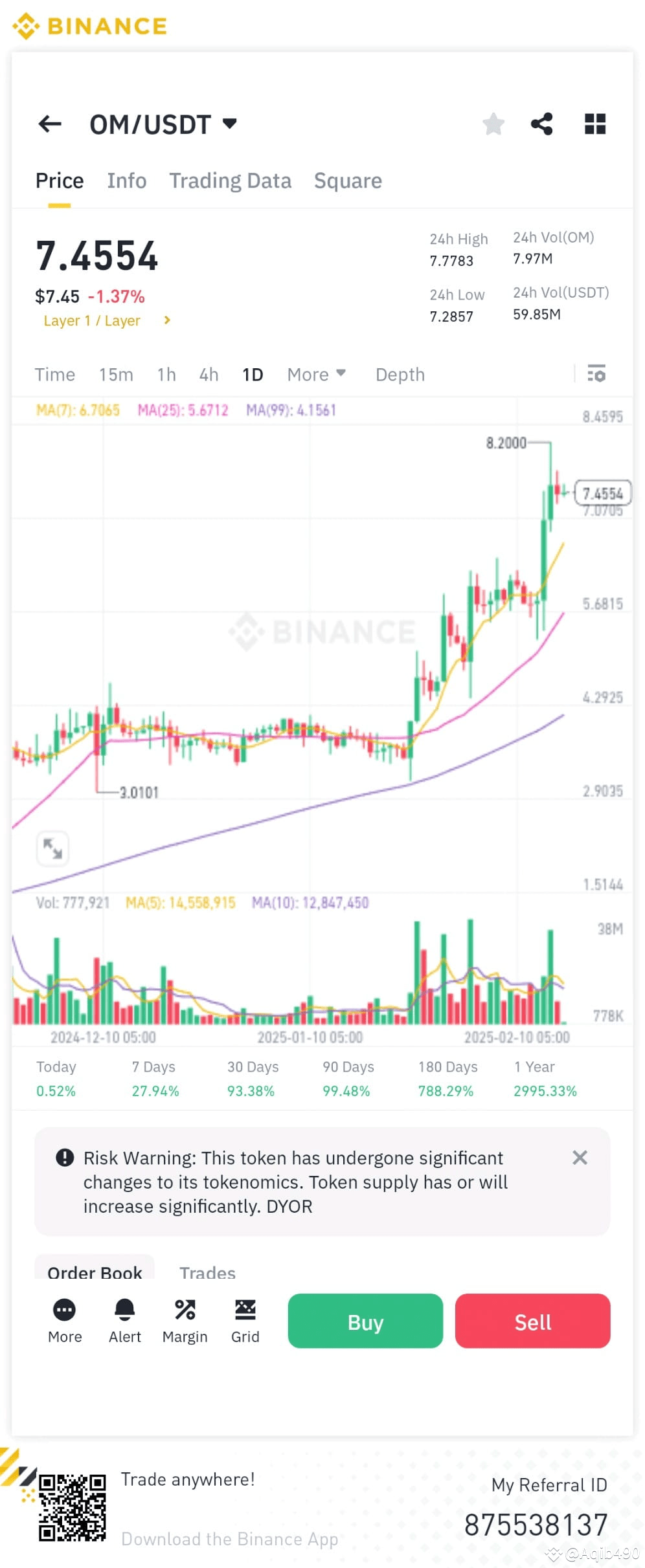Open the apps grid icon top right
Screen dimensions: 645x1568
pyautogui.click(x=594, y=124)
